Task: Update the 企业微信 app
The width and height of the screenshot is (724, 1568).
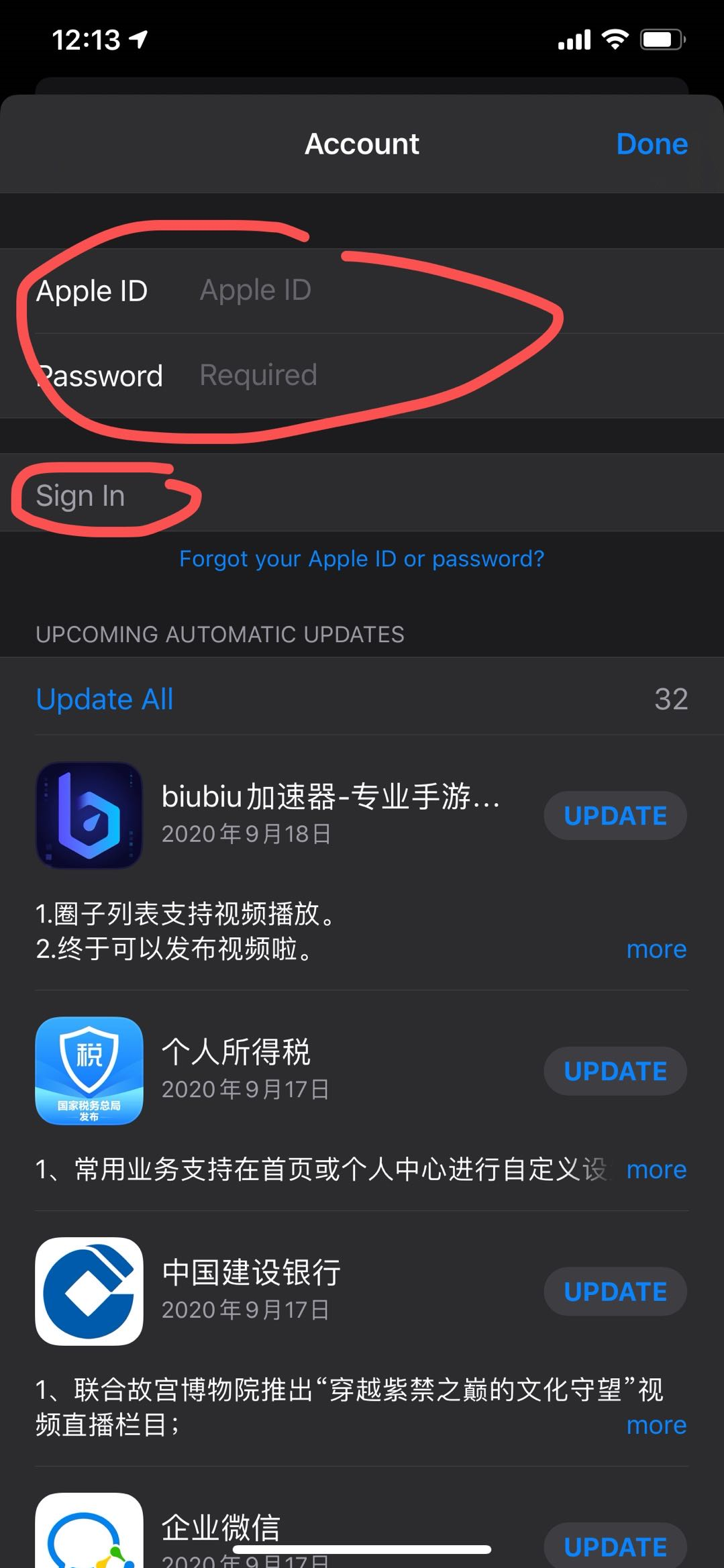Action: coord(615,1547)
